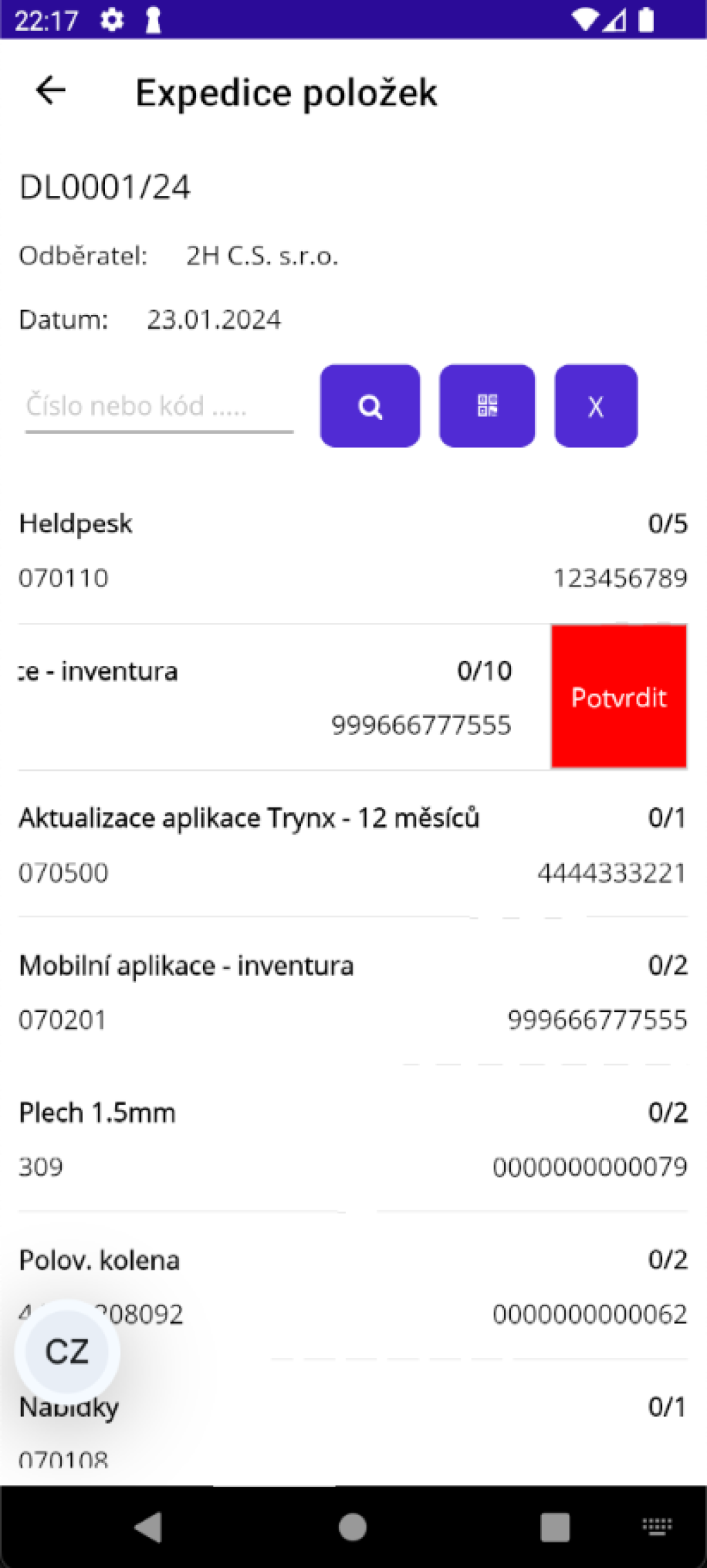Viewport: 707px width, 1568px height.
Task: Open Mobilní aplikace - inventura 0/2 row
Action: click(352, 992)
